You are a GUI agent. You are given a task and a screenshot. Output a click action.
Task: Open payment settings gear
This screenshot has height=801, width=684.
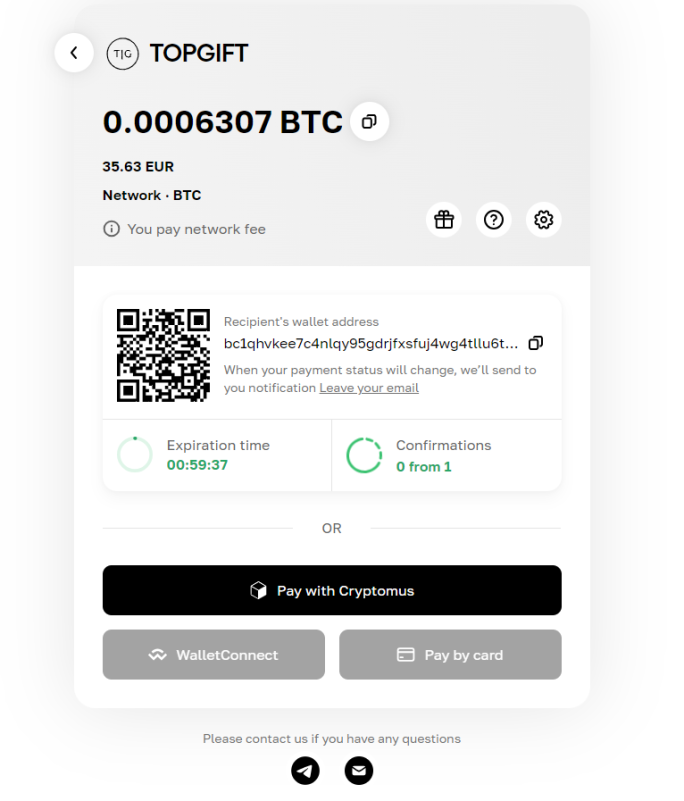tap(543, 220)
